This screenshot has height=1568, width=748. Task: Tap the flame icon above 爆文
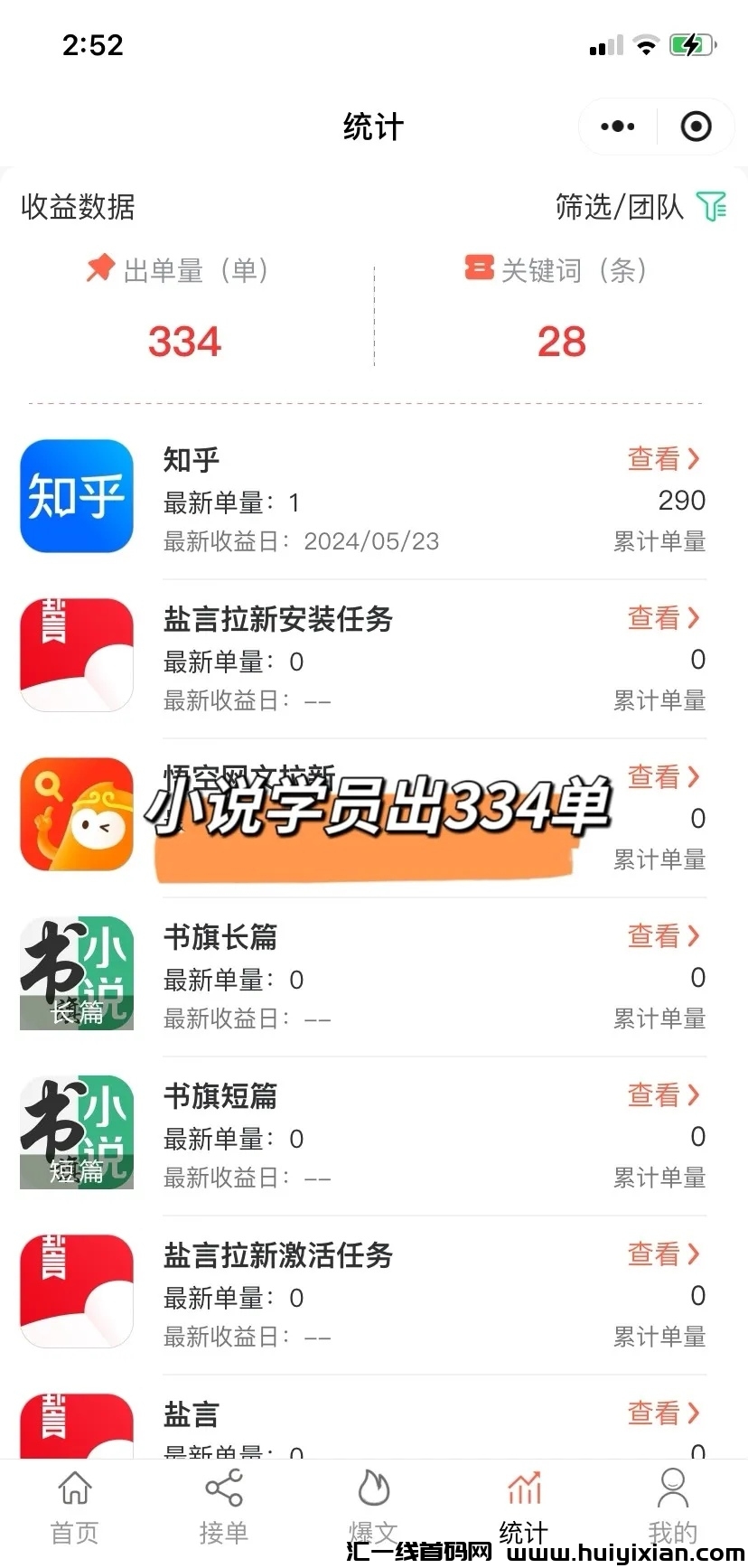click(x=374, y=1488)
